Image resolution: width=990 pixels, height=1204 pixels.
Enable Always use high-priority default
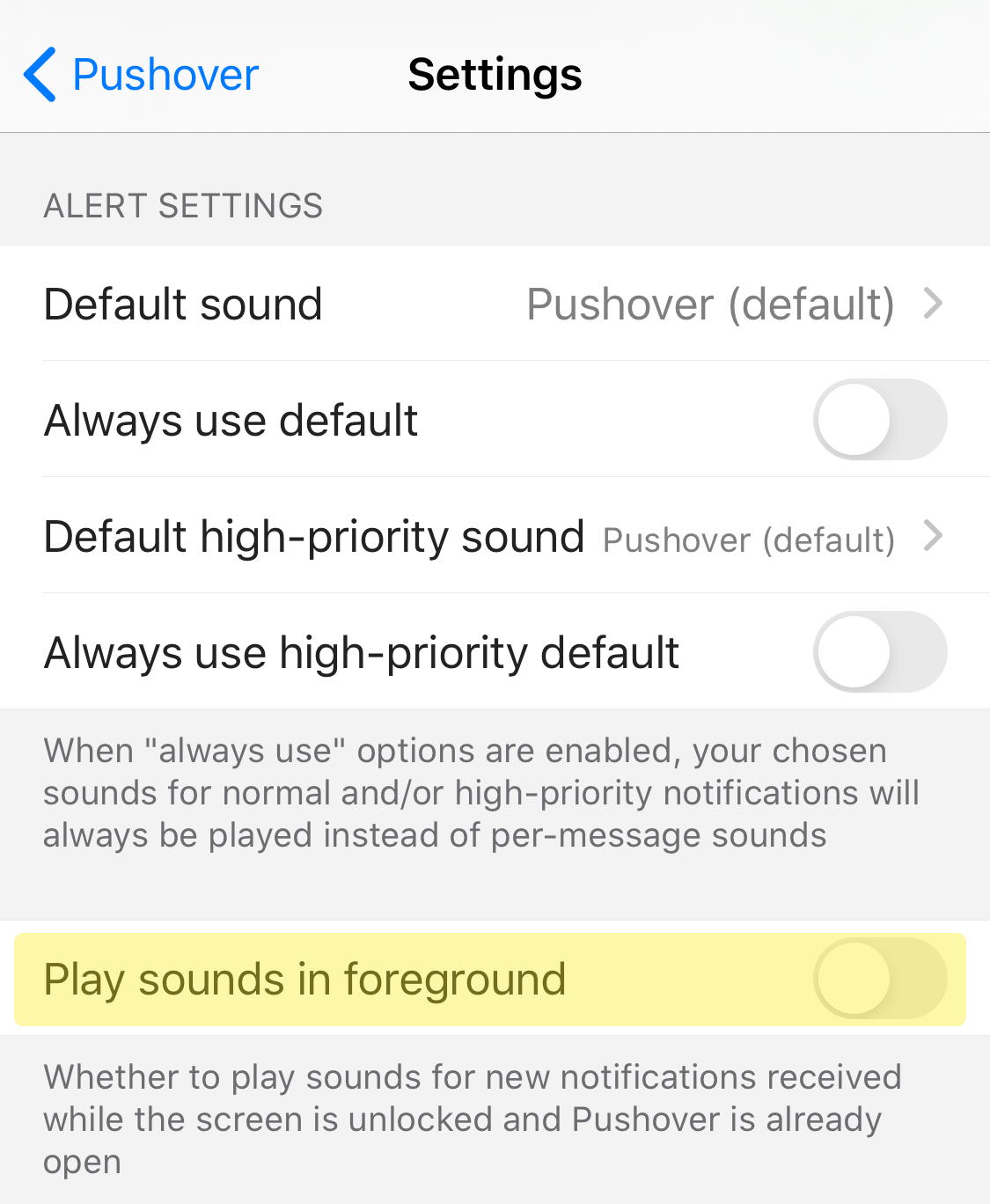tap(879, 652)
